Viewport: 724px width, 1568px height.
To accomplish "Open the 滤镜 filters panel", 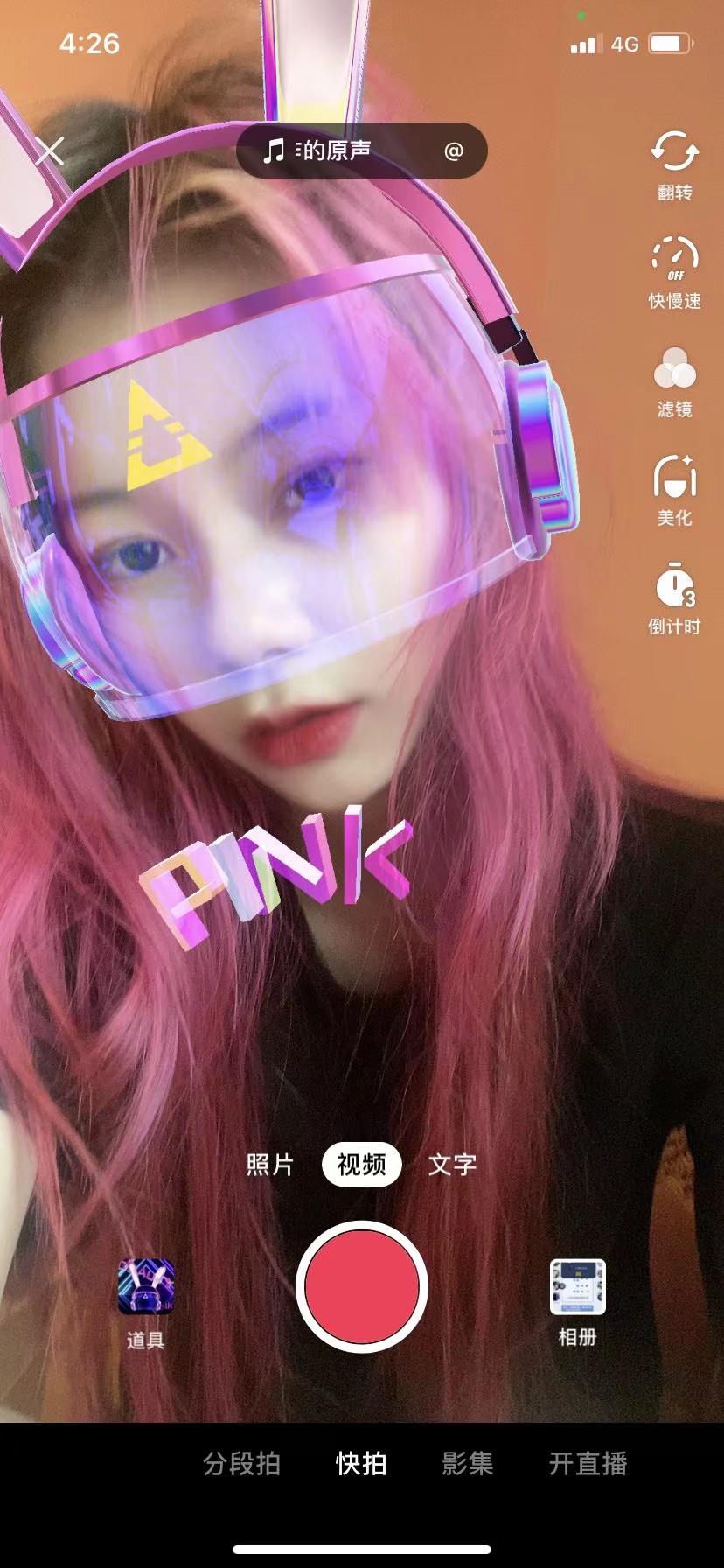I will pyautogui.click(x=674, y=381).
